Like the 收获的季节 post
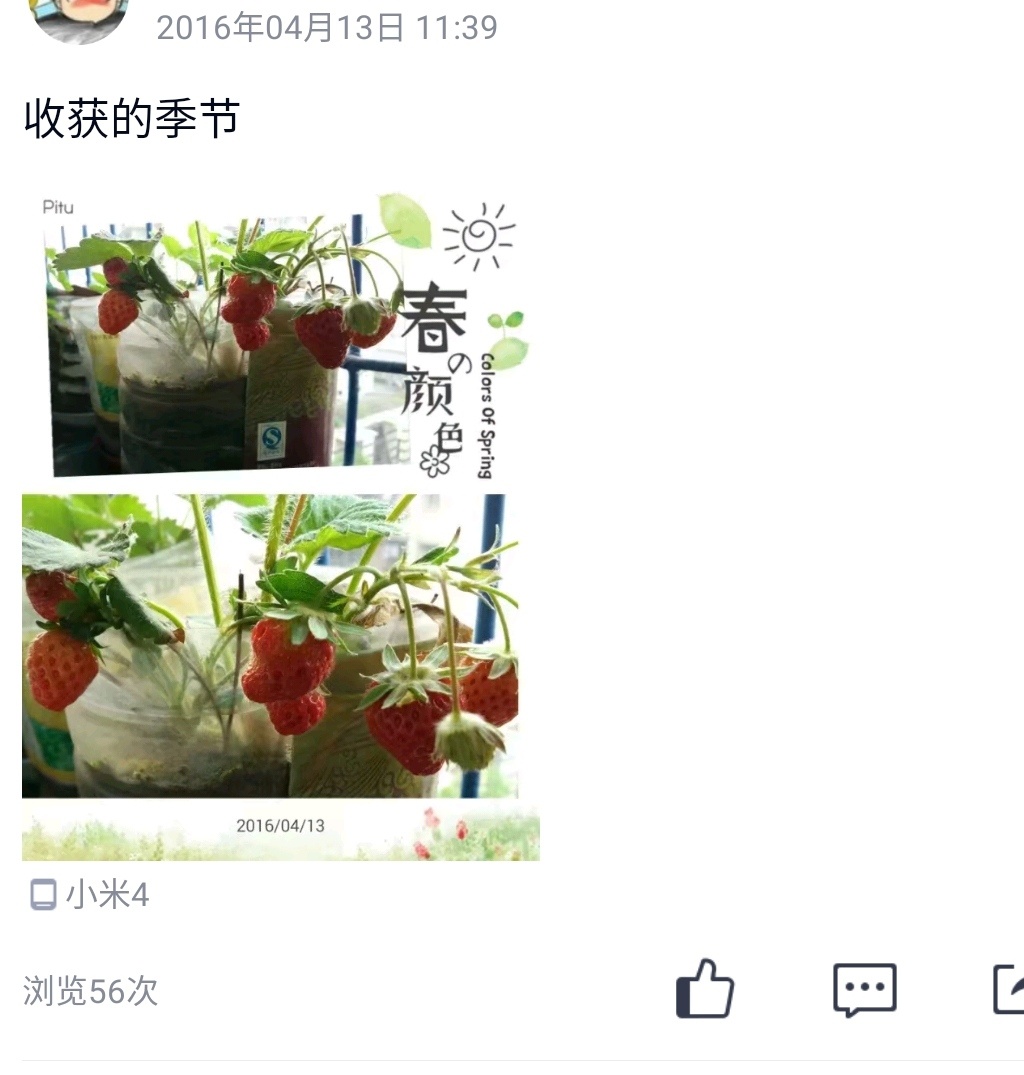This screenshot has width=1024, height=1075. (705, 989)
